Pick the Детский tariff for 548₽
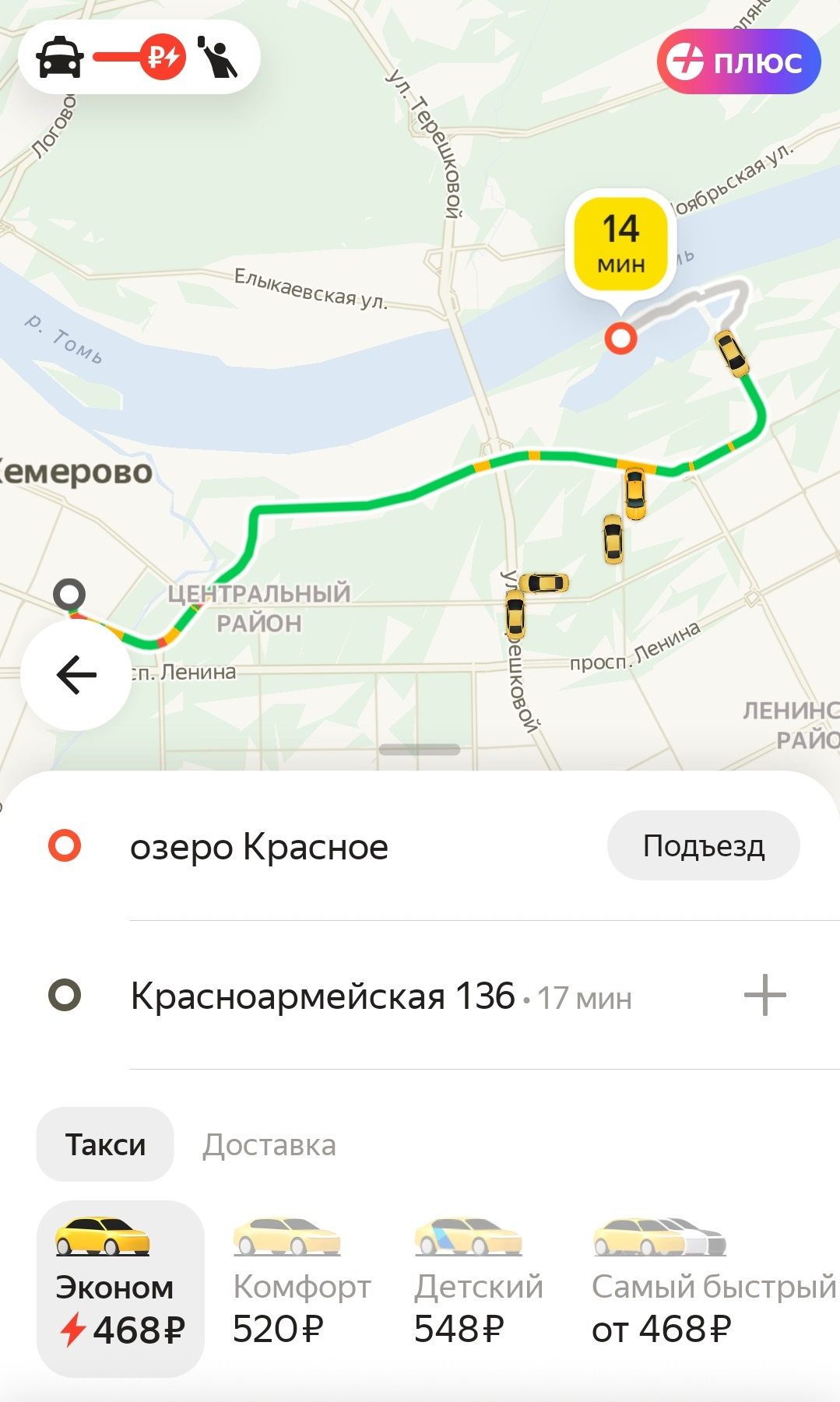 click(477, 1288)
